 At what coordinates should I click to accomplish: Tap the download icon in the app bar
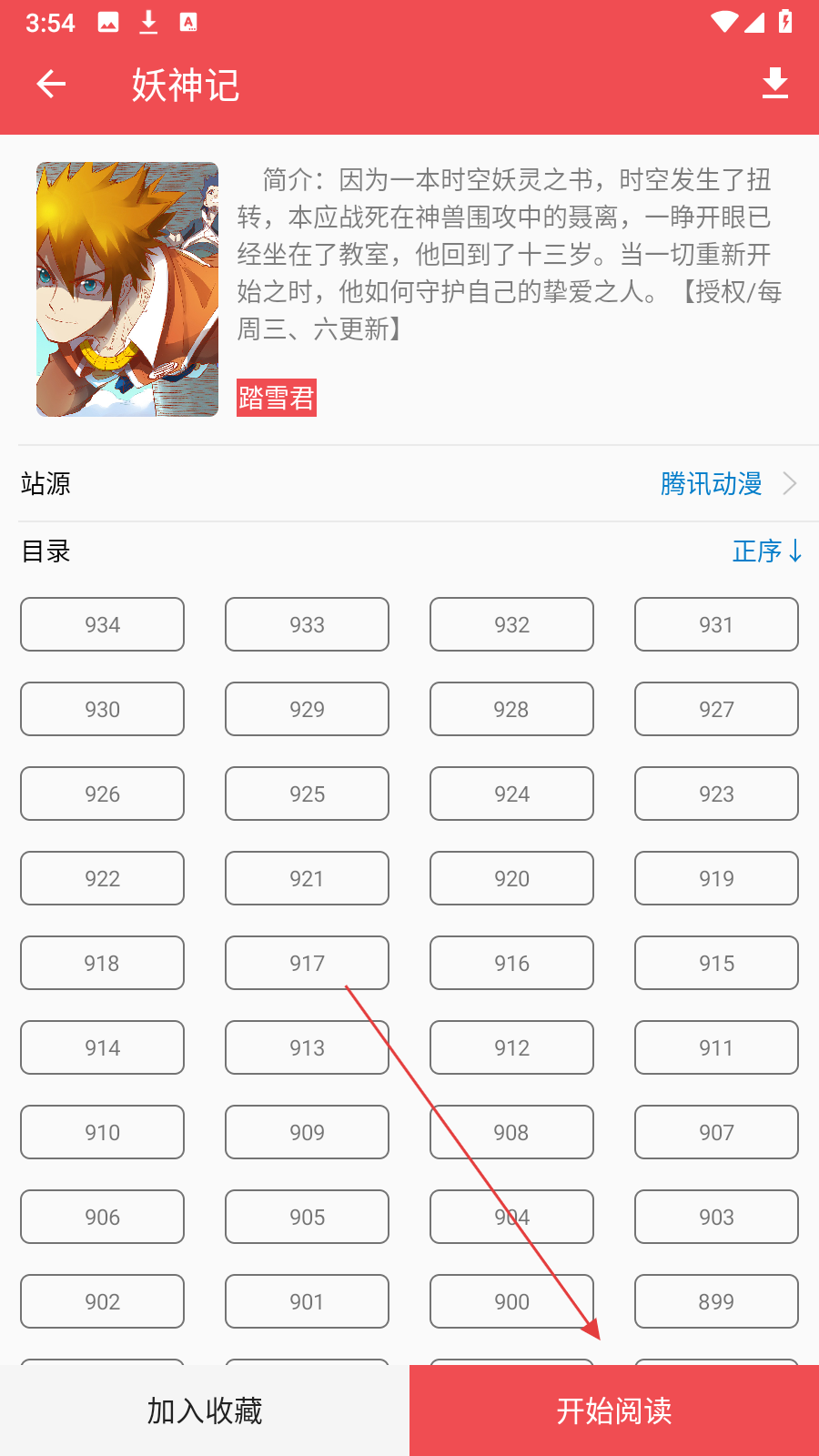[775, 84]
